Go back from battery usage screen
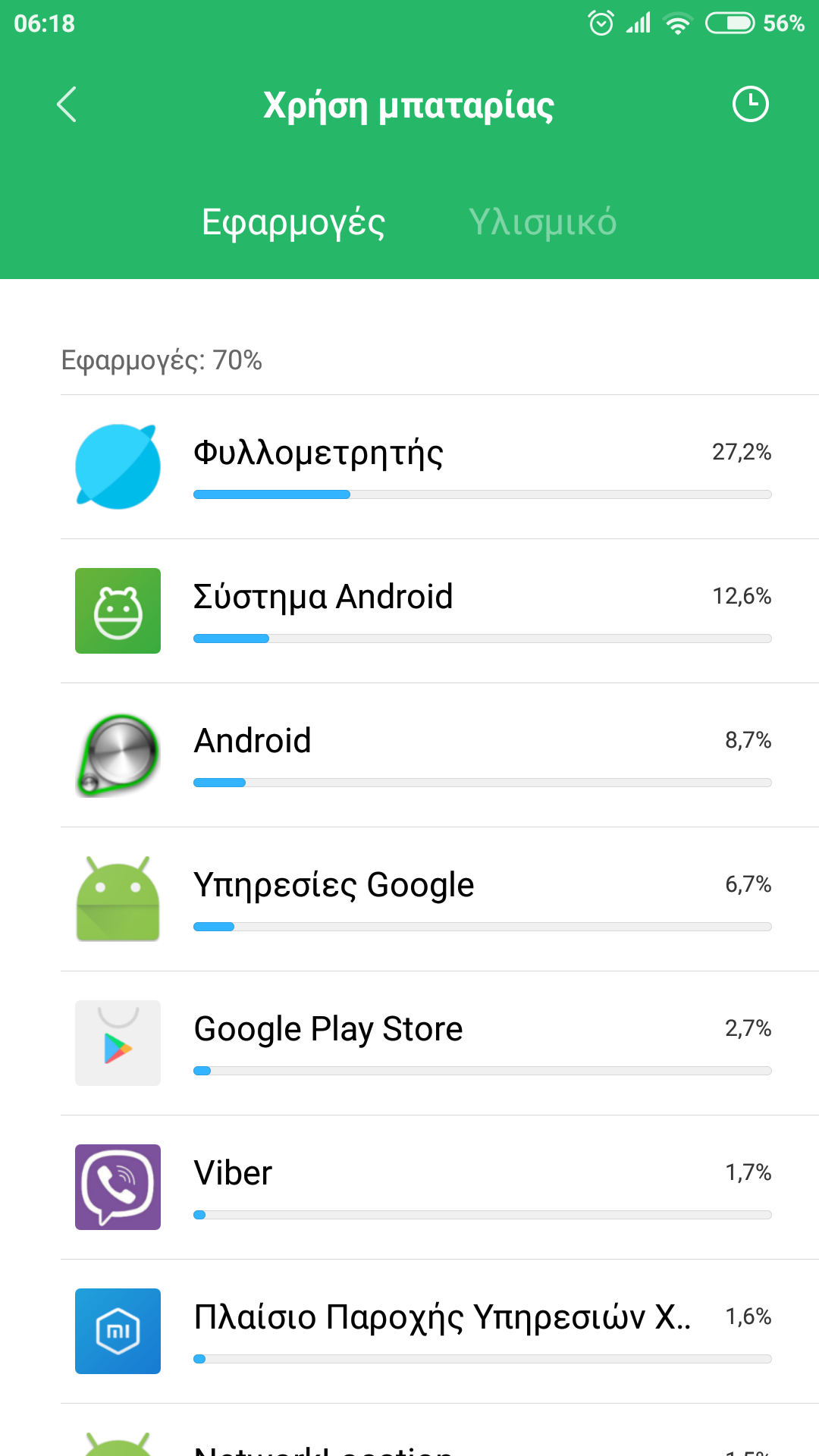 (67, 105)
